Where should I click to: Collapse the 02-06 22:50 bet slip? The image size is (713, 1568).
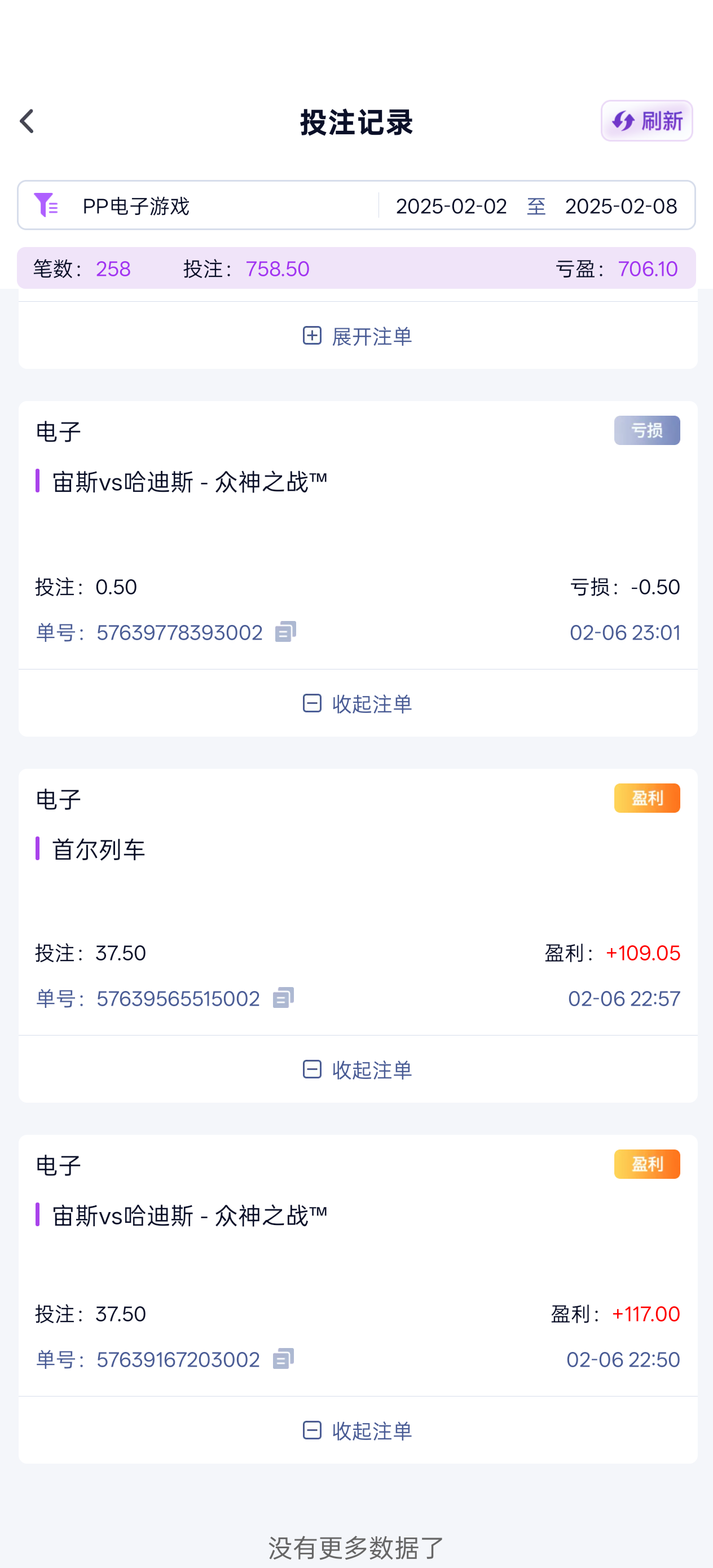358,1430
